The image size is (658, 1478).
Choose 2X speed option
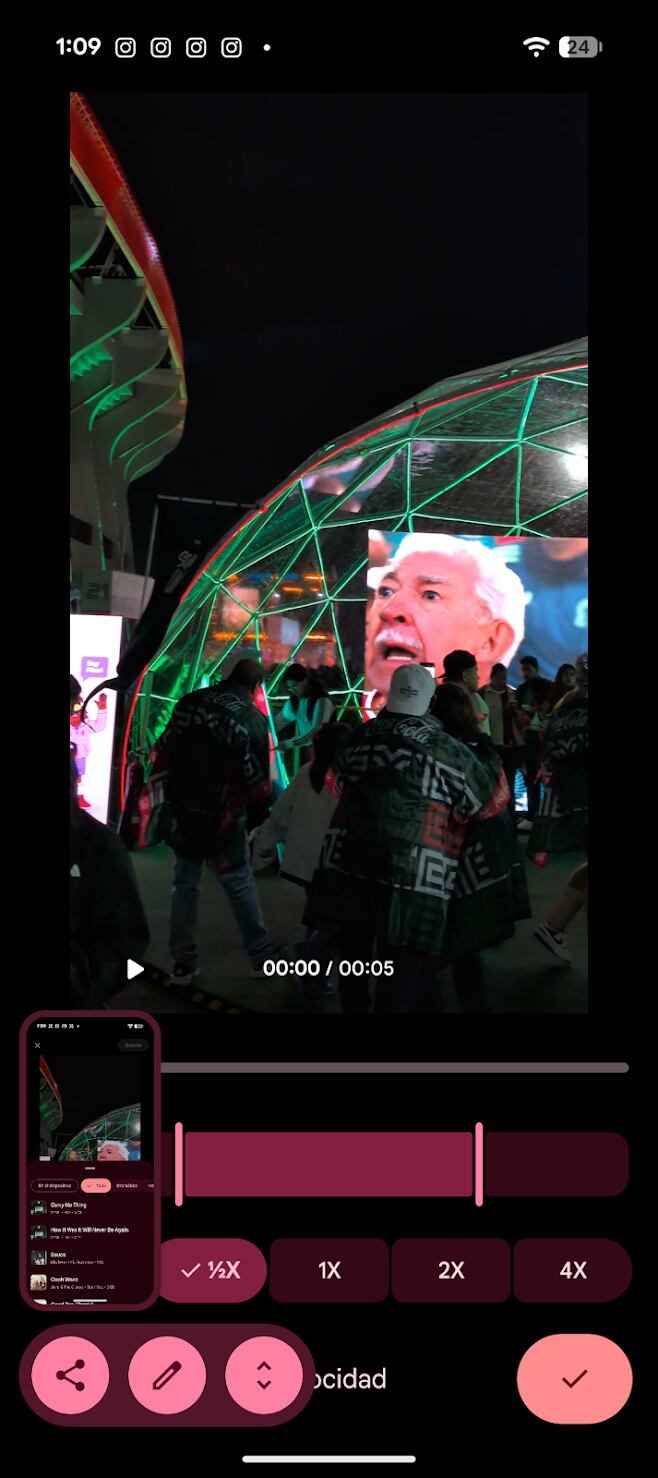click(451, 1270)
